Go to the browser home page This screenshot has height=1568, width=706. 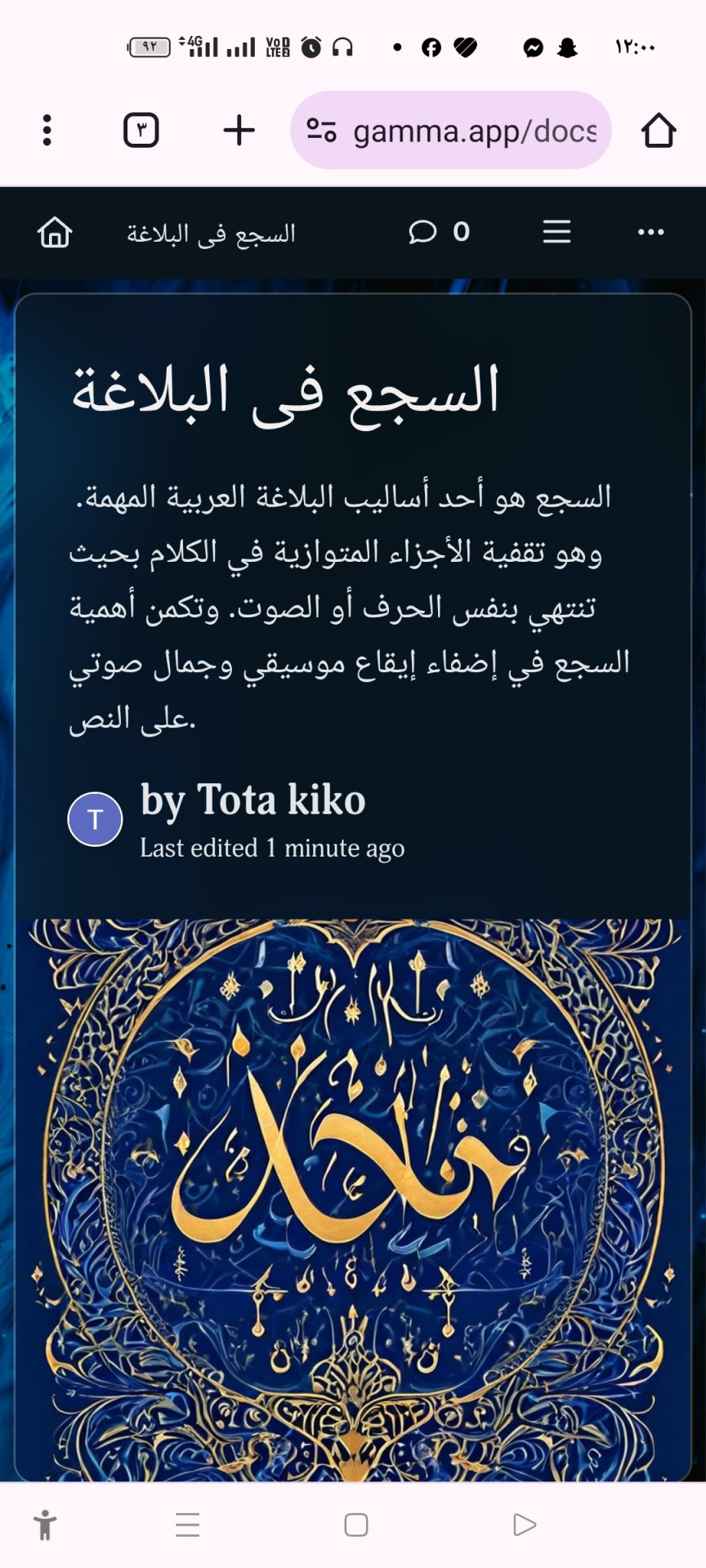(x=658, y=130)
